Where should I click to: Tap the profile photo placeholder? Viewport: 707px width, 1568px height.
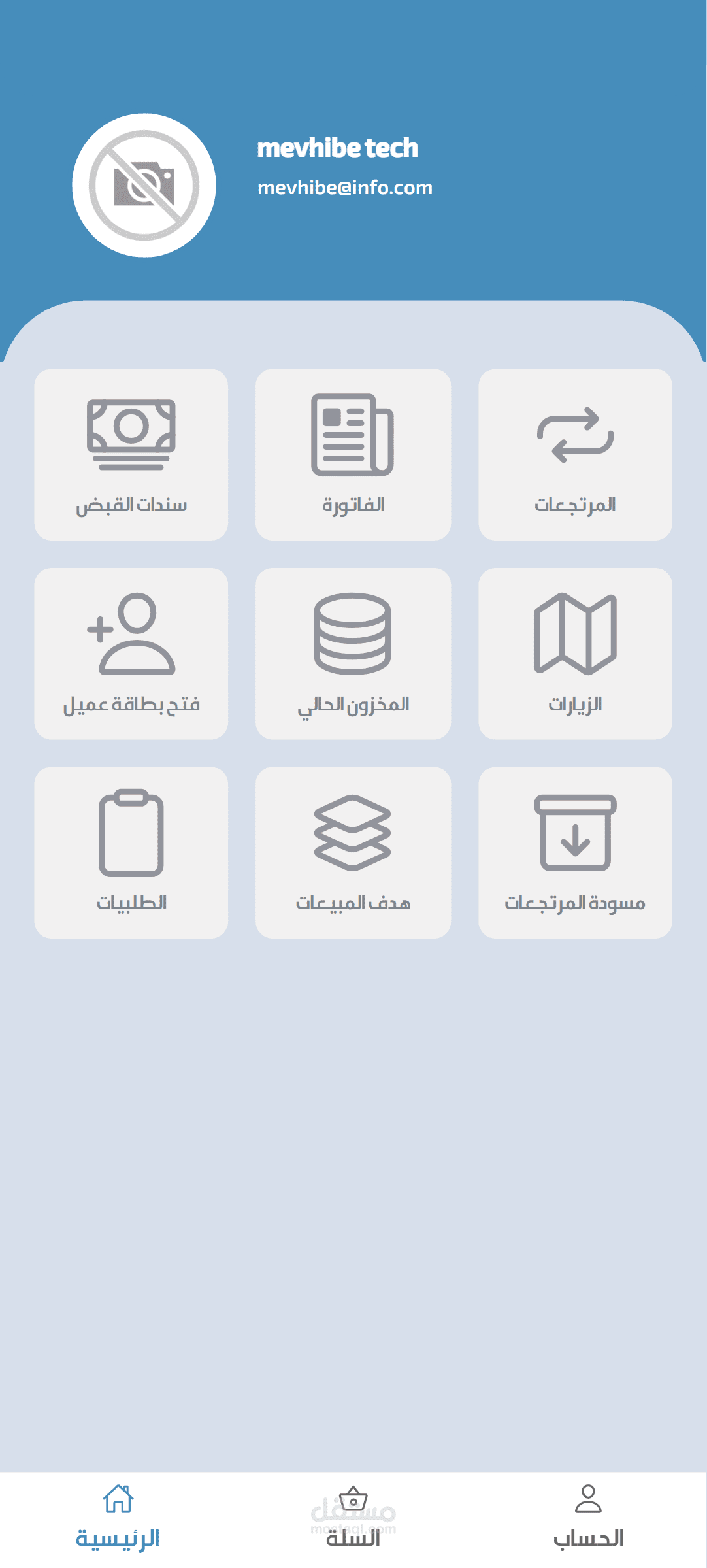(x=144, y=186)
